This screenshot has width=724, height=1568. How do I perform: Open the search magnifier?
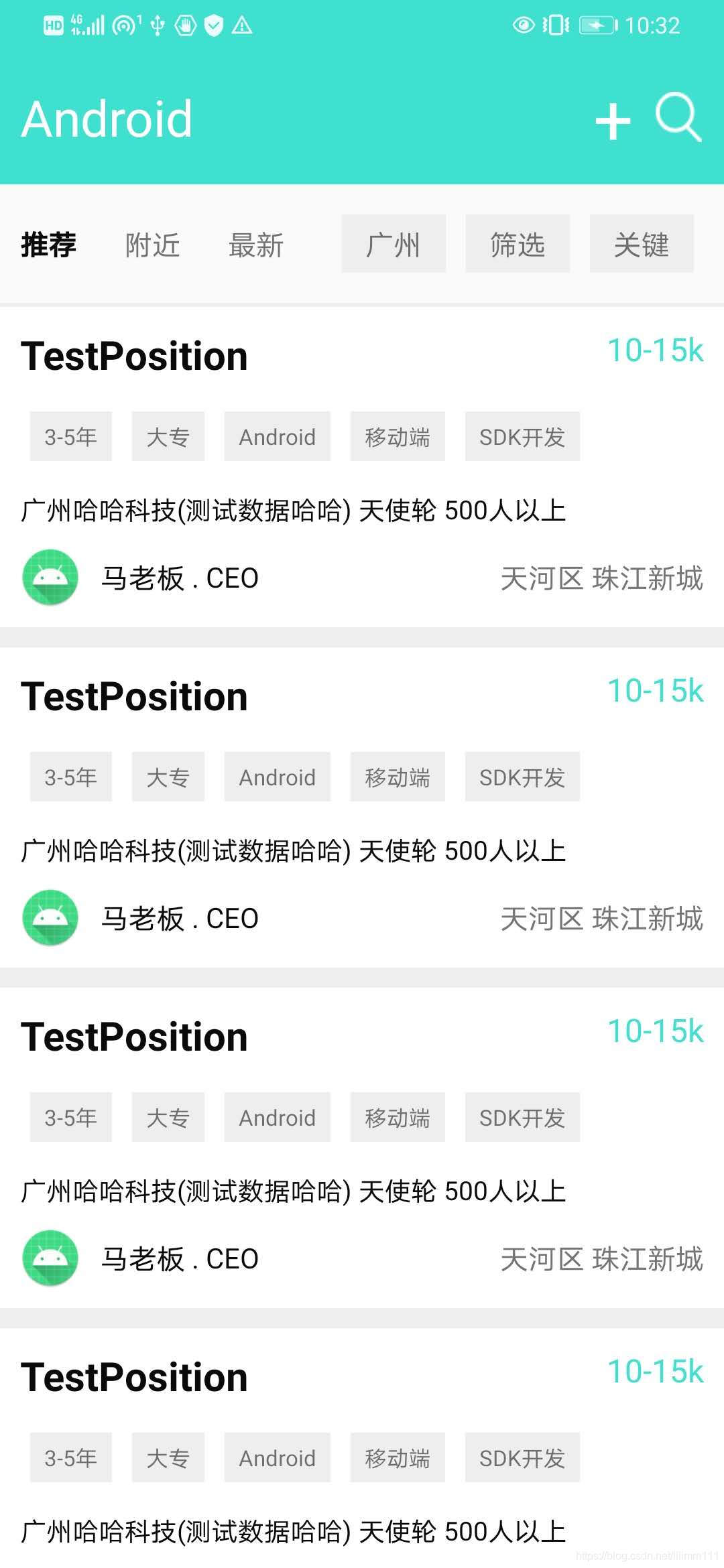tap(678, 118)
